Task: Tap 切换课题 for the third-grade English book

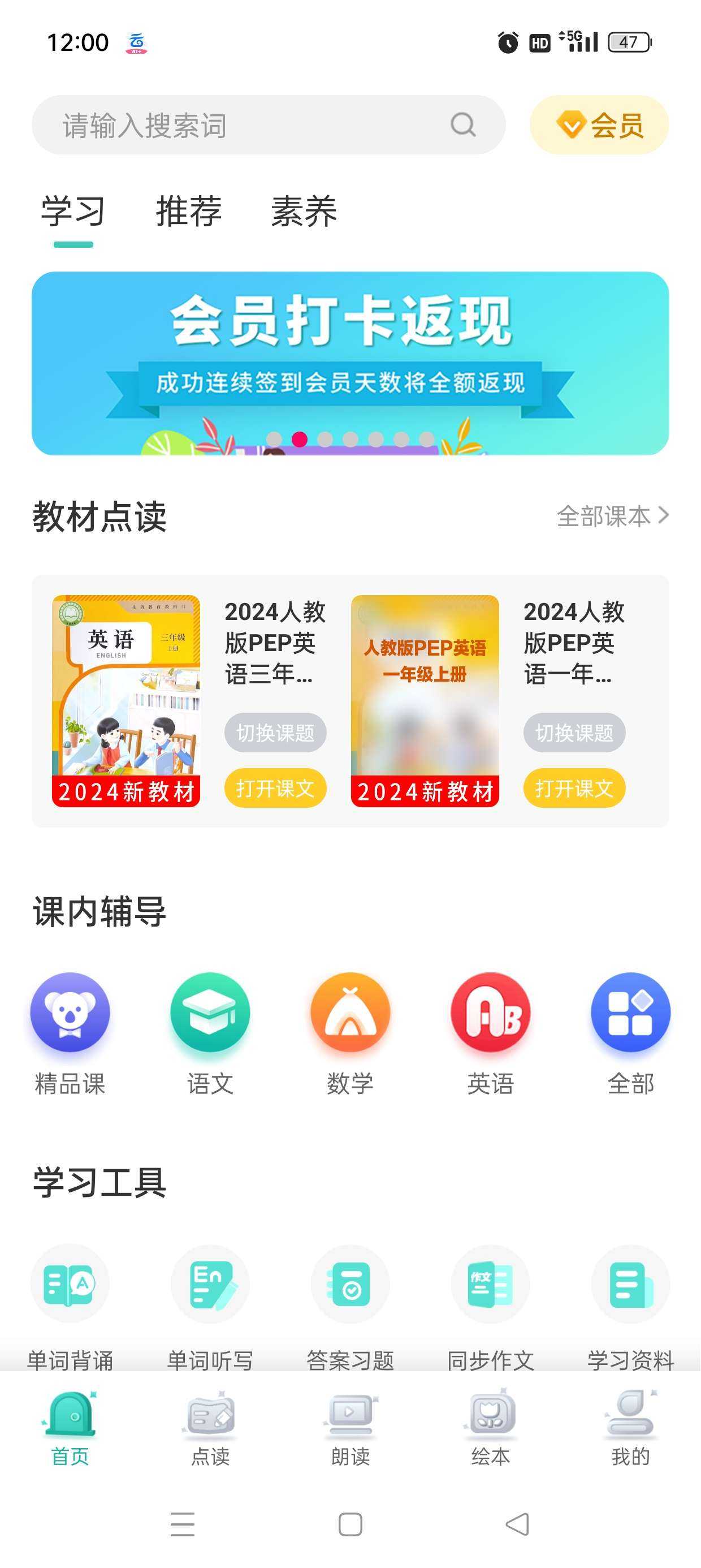Action: (275, 733)
